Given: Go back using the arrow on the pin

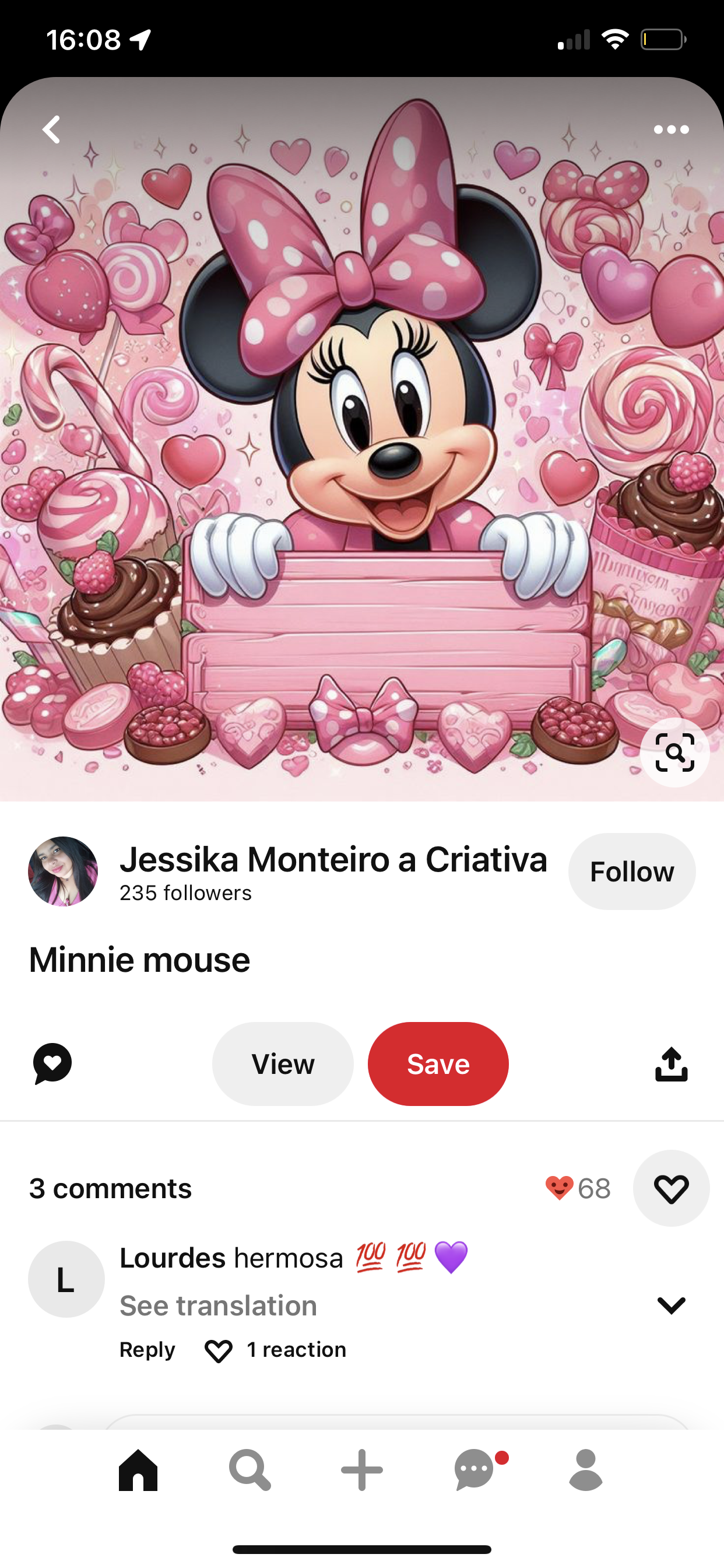Looking at the screenshot, I should tap(52, 129).
